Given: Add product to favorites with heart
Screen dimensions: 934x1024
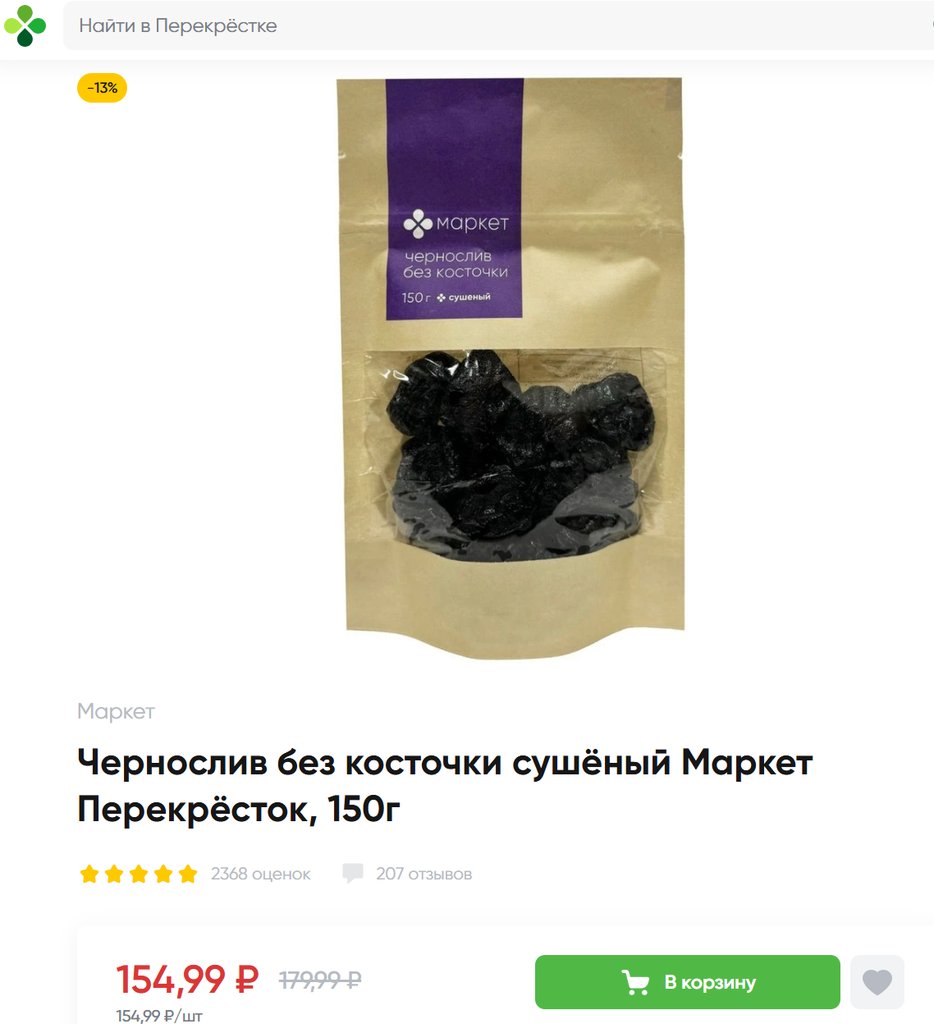Looking at the screenshot, I should pyautogui.click(x=877, y=982).
